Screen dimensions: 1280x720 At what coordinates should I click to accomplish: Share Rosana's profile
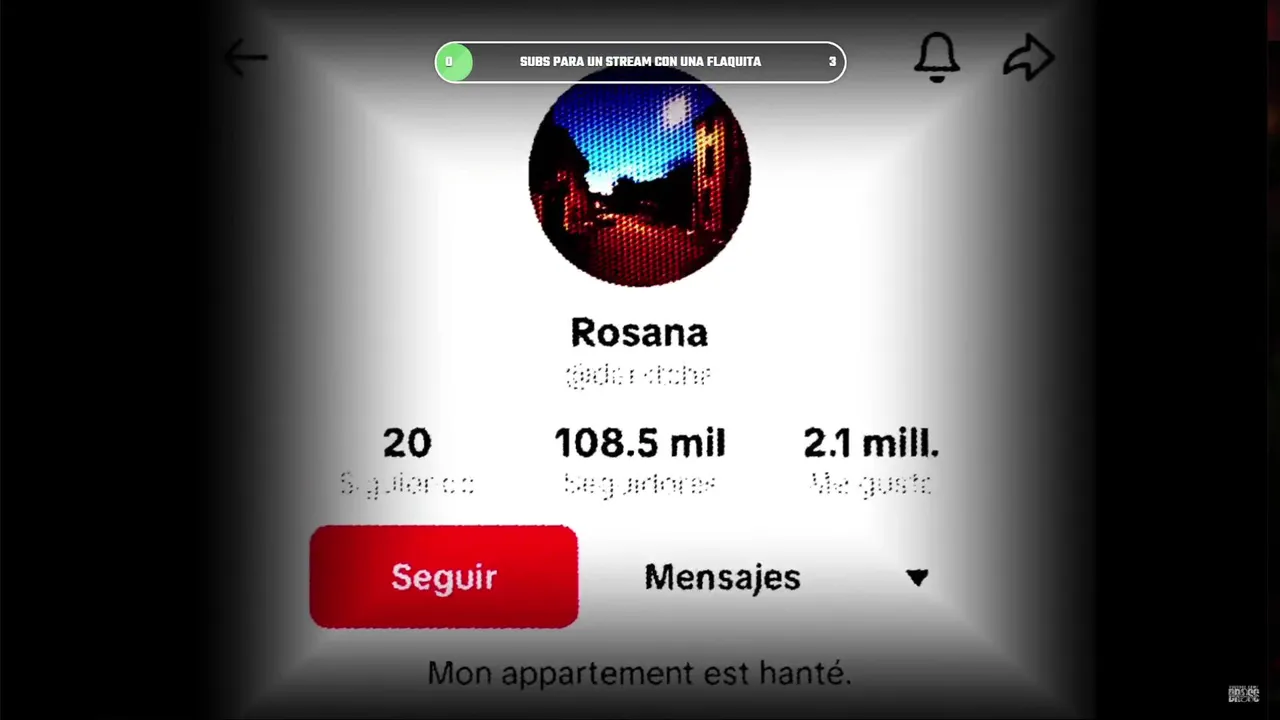click(x=1028, y=59)
